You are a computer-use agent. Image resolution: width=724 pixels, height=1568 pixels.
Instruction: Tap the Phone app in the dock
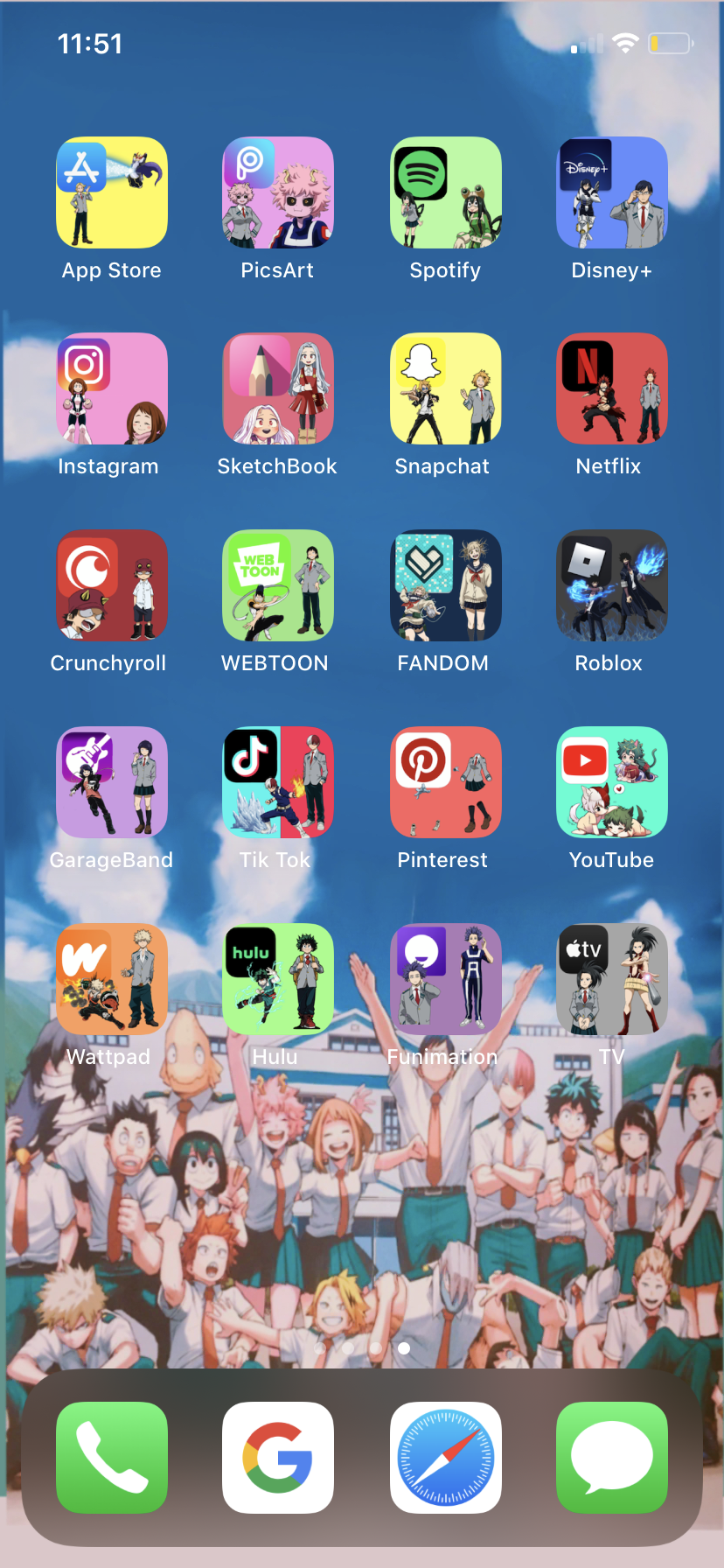click(111, 1458)
